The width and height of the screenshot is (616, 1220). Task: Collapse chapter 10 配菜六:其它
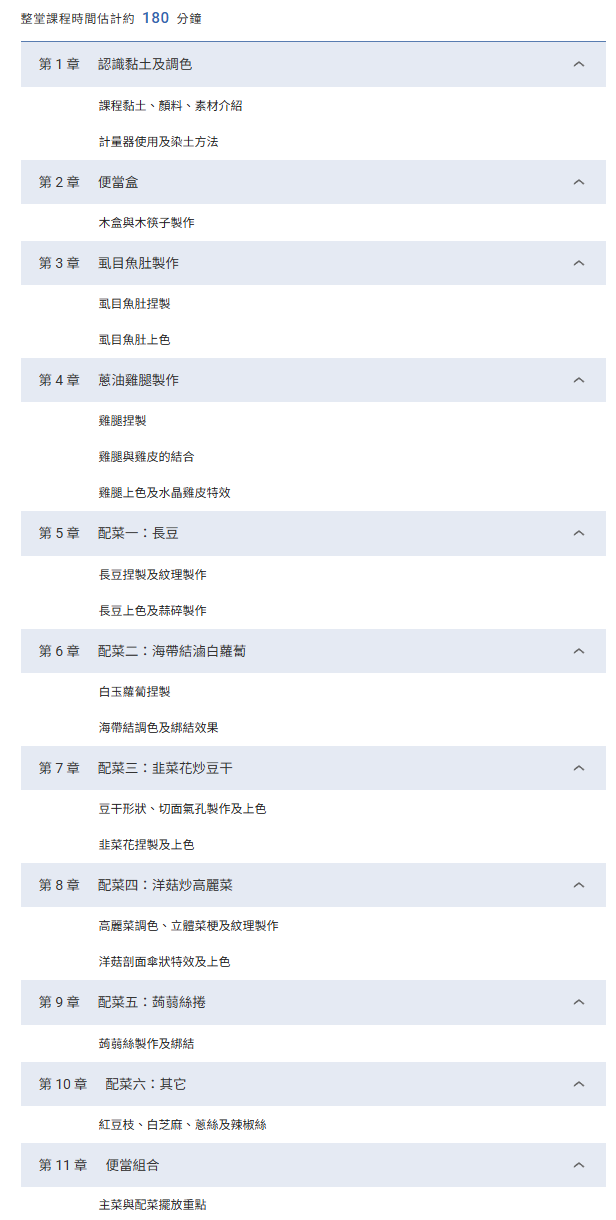[x=578, y=1084]
